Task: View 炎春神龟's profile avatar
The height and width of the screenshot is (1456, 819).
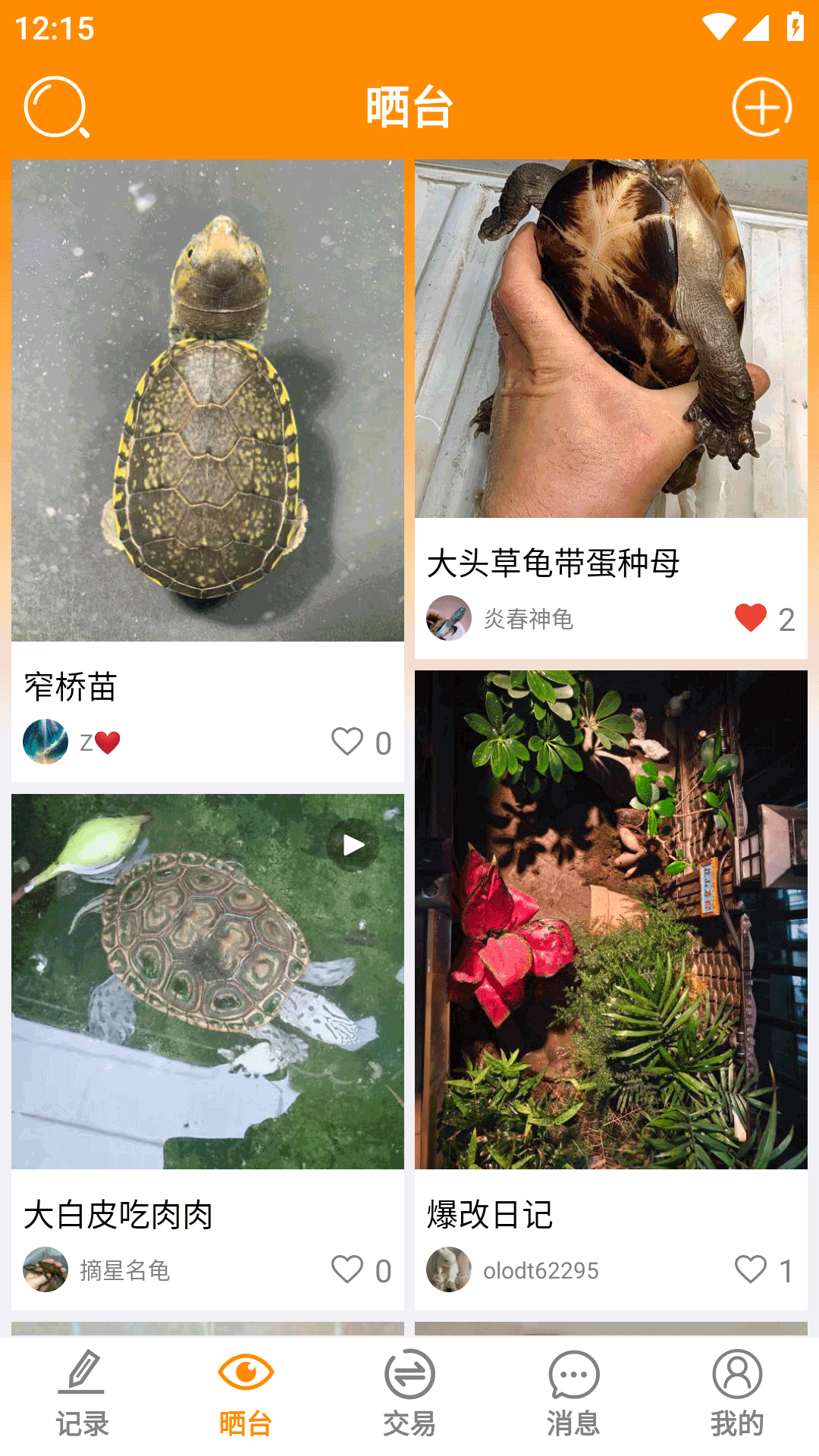Action: tap(449, 618)
